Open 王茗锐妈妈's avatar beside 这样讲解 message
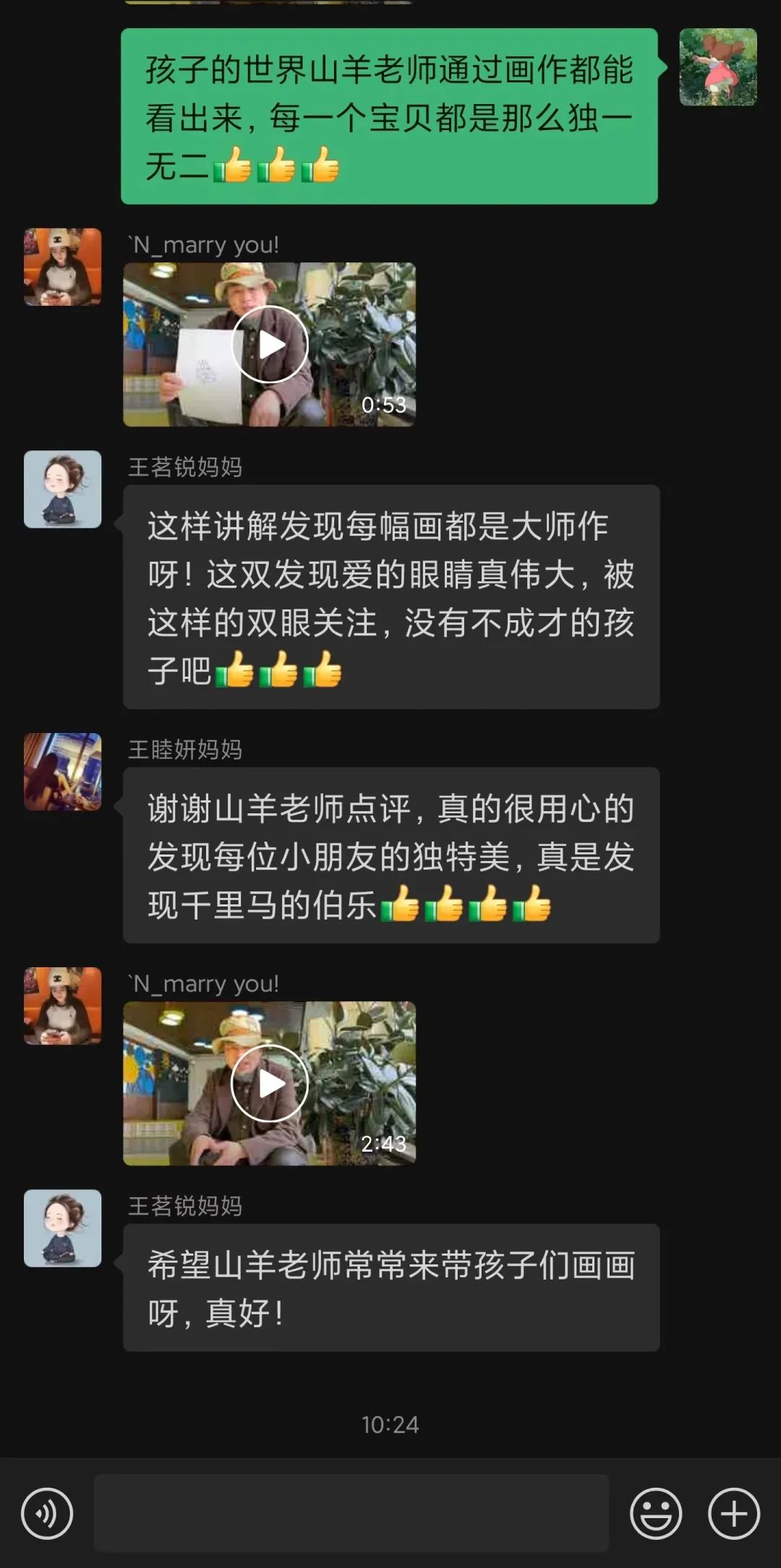781x1568 pixels. coord(63,489)
